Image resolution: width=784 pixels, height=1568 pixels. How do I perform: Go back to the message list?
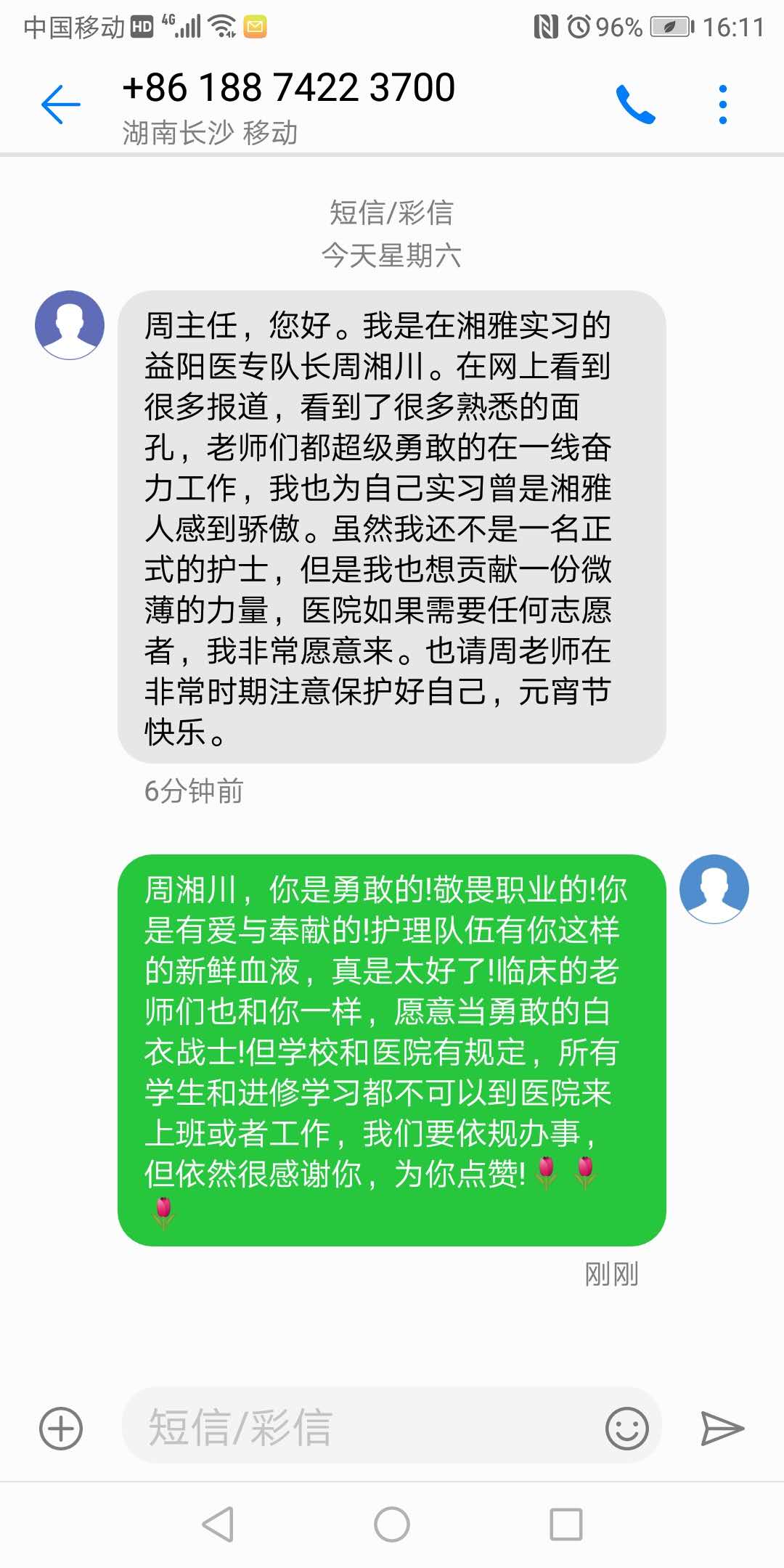[61, 105]
